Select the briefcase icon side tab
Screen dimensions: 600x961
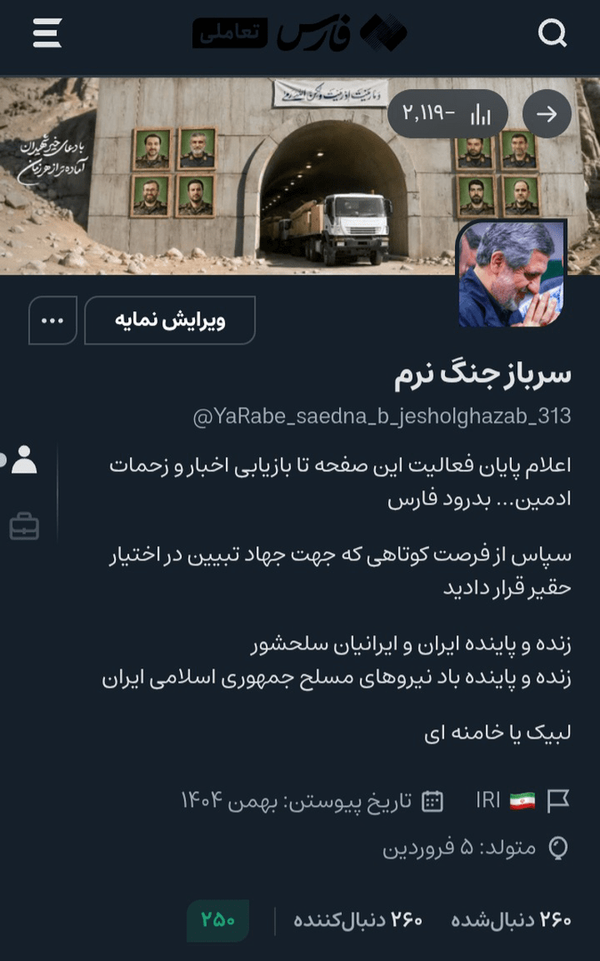point(24,527)
